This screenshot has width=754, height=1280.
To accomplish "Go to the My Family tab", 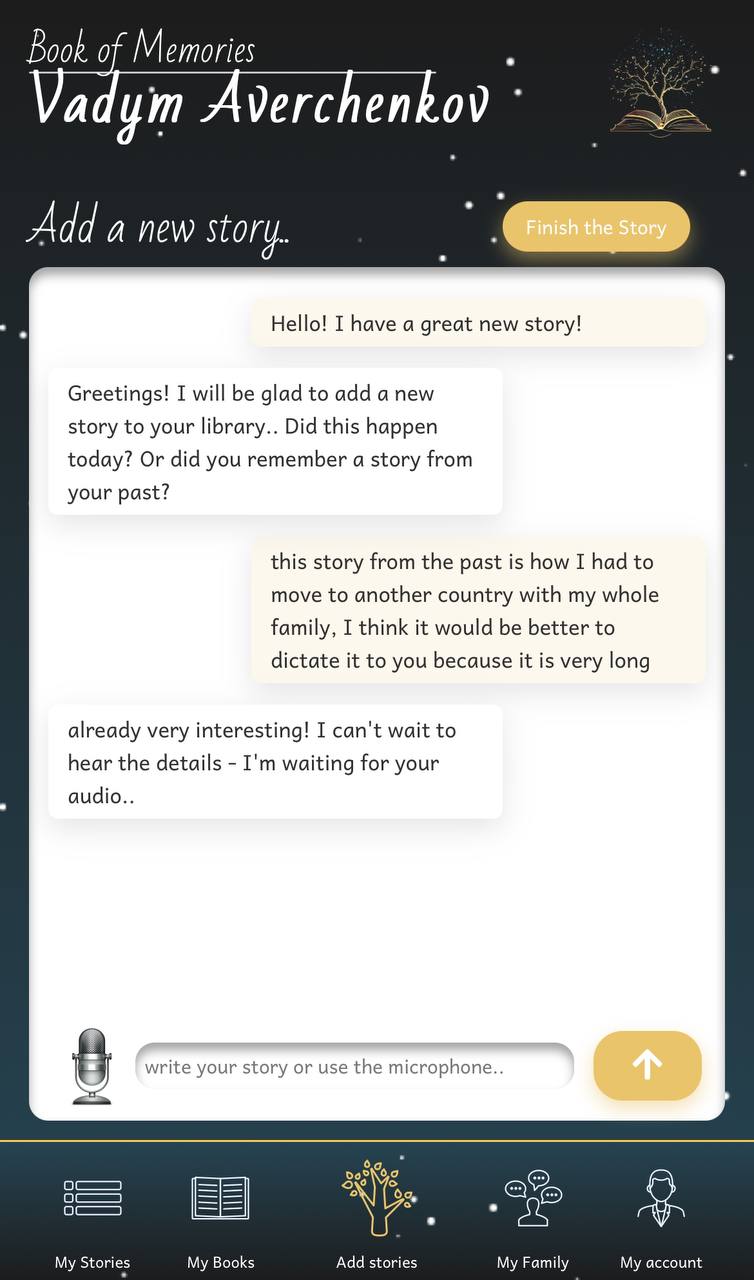I will point(533,1220).
